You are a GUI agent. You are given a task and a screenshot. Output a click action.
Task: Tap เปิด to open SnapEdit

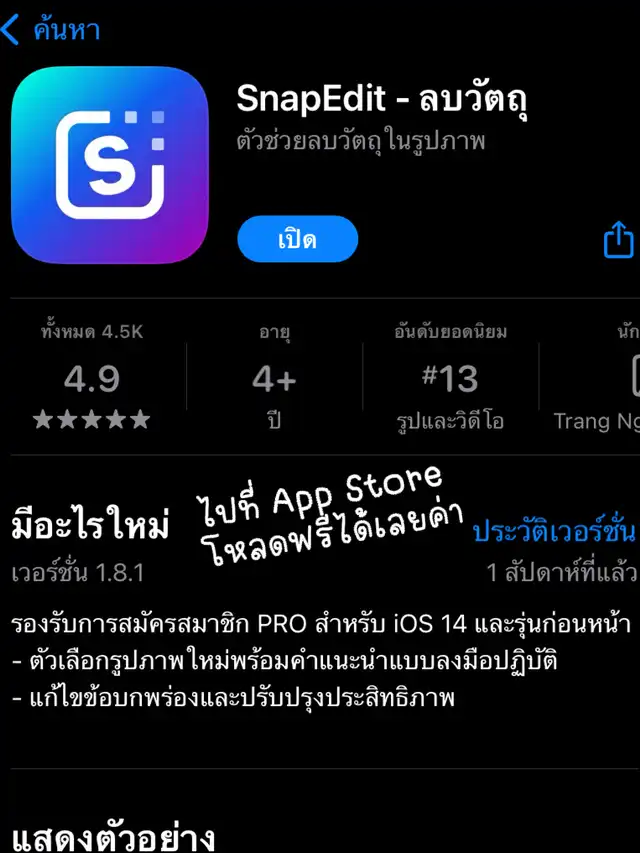(x=297, y=240)
